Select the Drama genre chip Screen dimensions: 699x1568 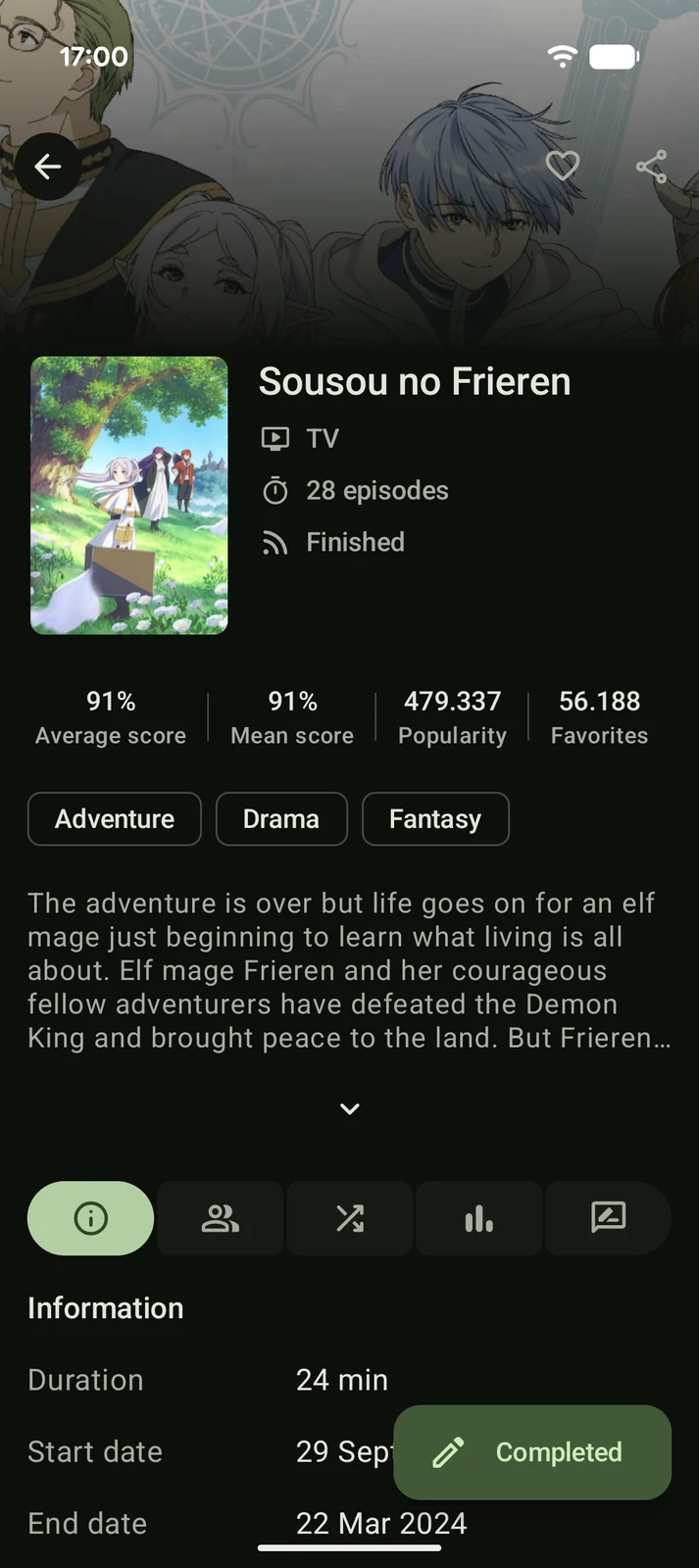tap(281, 818)
